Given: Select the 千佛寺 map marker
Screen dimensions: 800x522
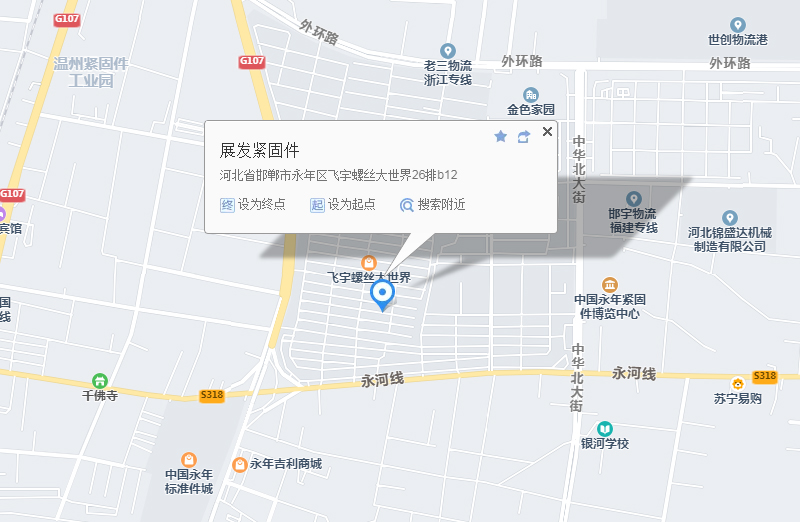Looking at the screenshot, I should coord(99,381).
